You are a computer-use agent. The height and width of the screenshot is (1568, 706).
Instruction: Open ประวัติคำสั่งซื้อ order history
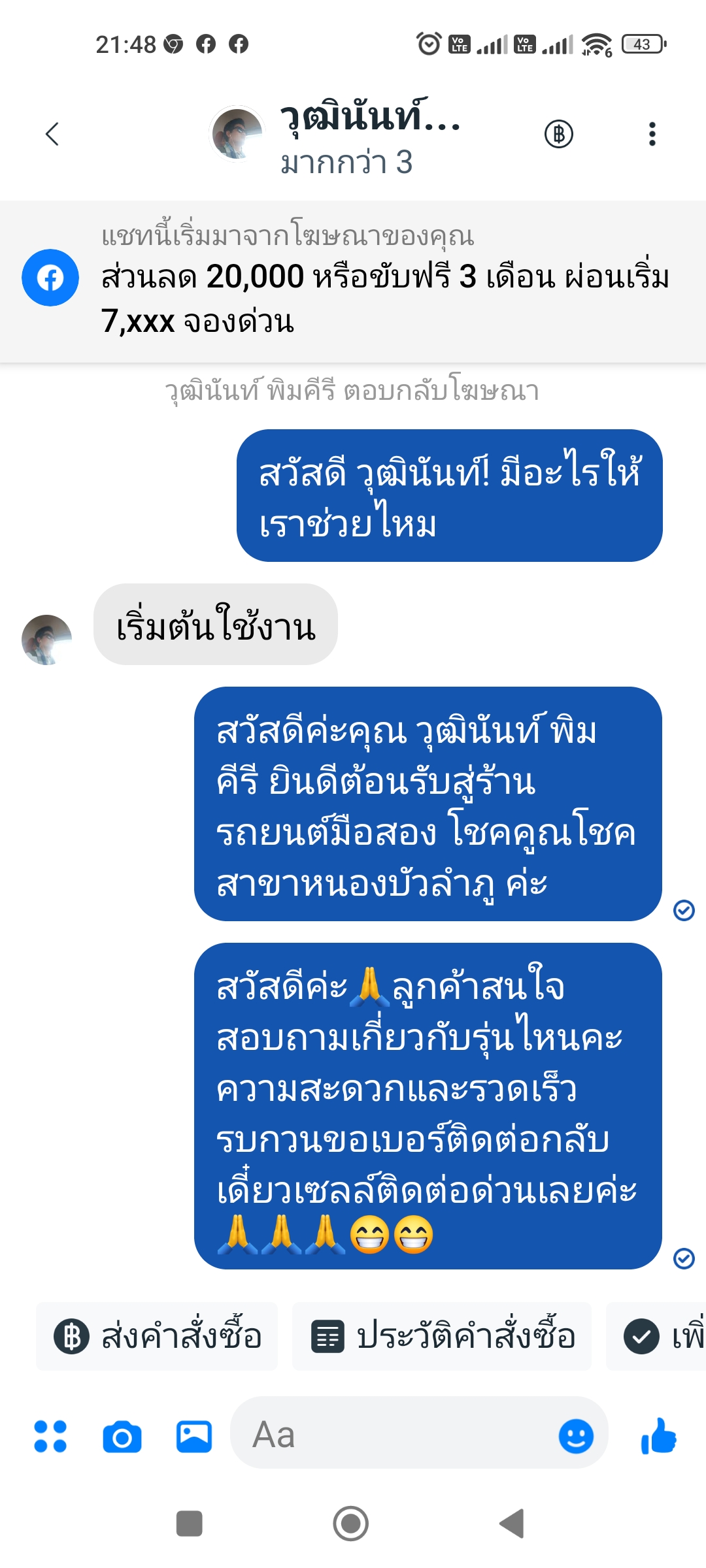tap(442, 1336)
